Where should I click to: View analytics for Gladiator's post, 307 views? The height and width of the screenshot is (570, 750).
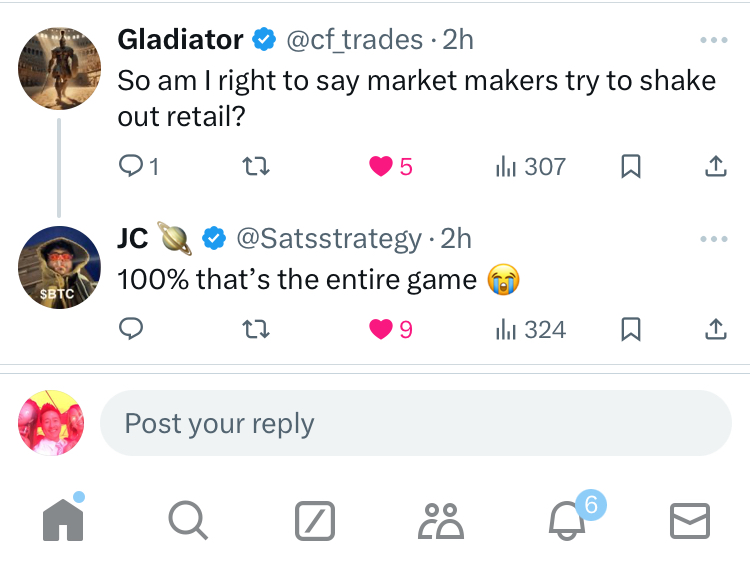531,167
